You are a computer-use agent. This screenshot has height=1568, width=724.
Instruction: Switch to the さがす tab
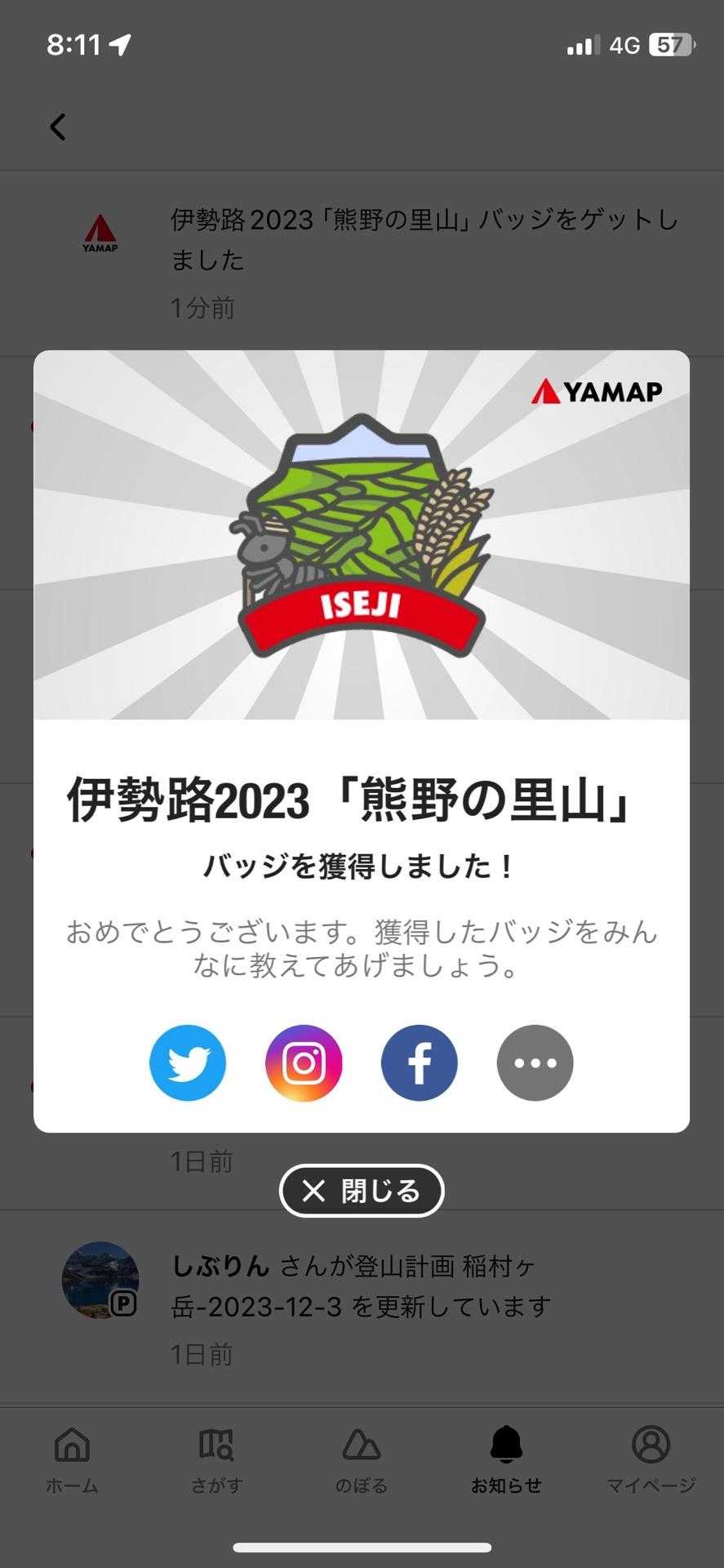[216, 1461]
